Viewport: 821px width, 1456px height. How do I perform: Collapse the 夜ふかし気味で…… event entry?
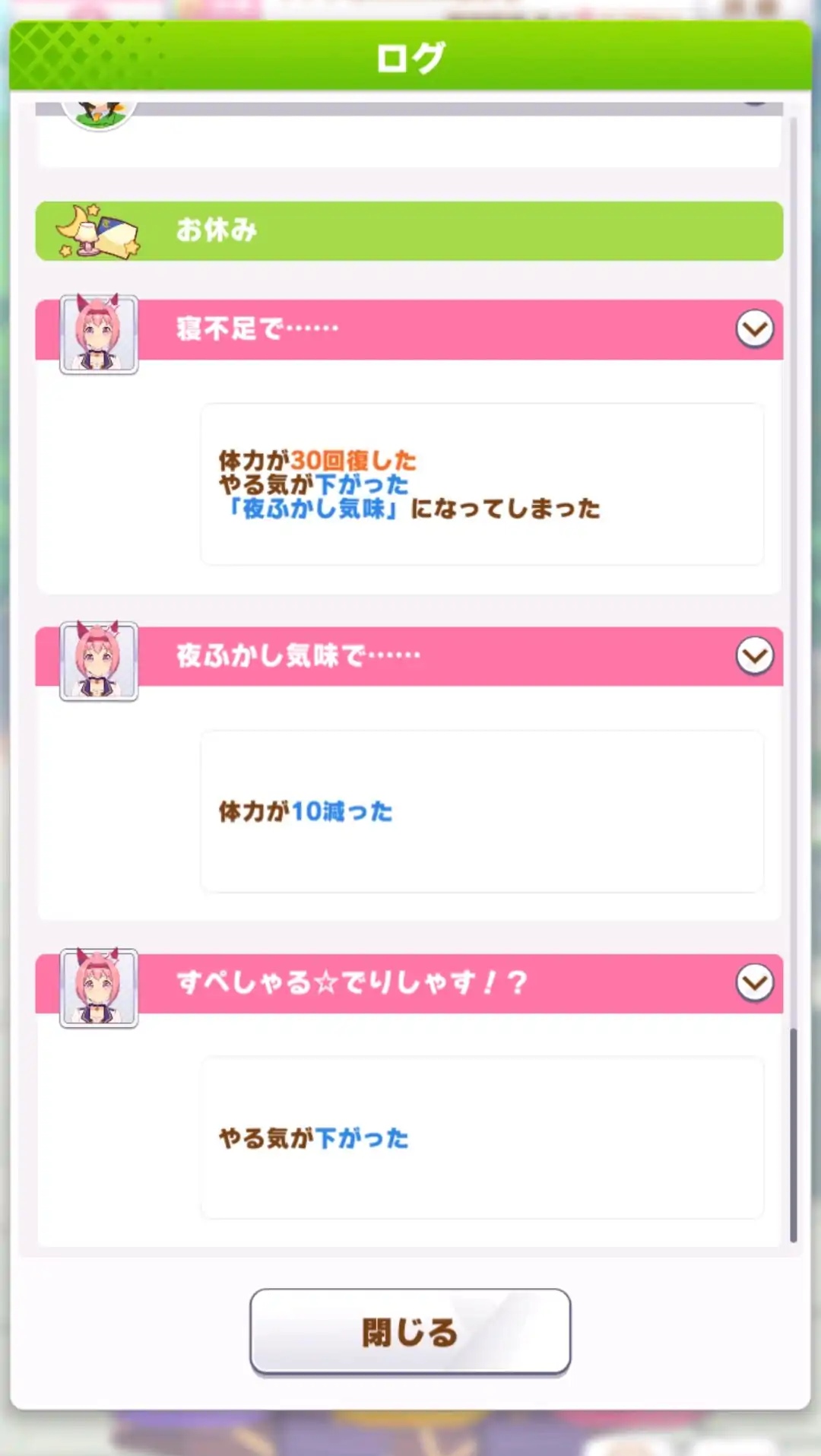(754, 655)
